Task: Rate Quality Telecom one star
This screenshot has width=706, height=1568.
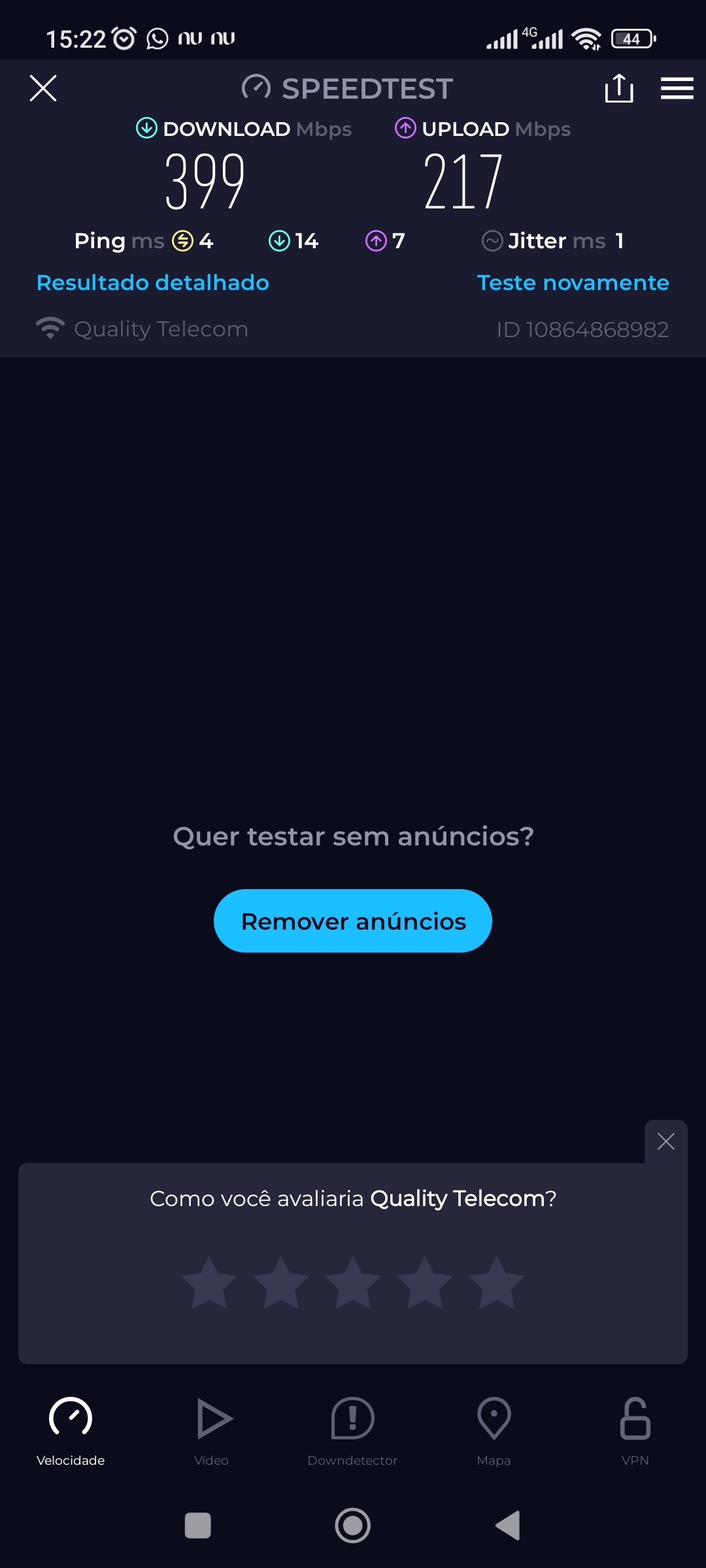Action: coord(209,1282)
